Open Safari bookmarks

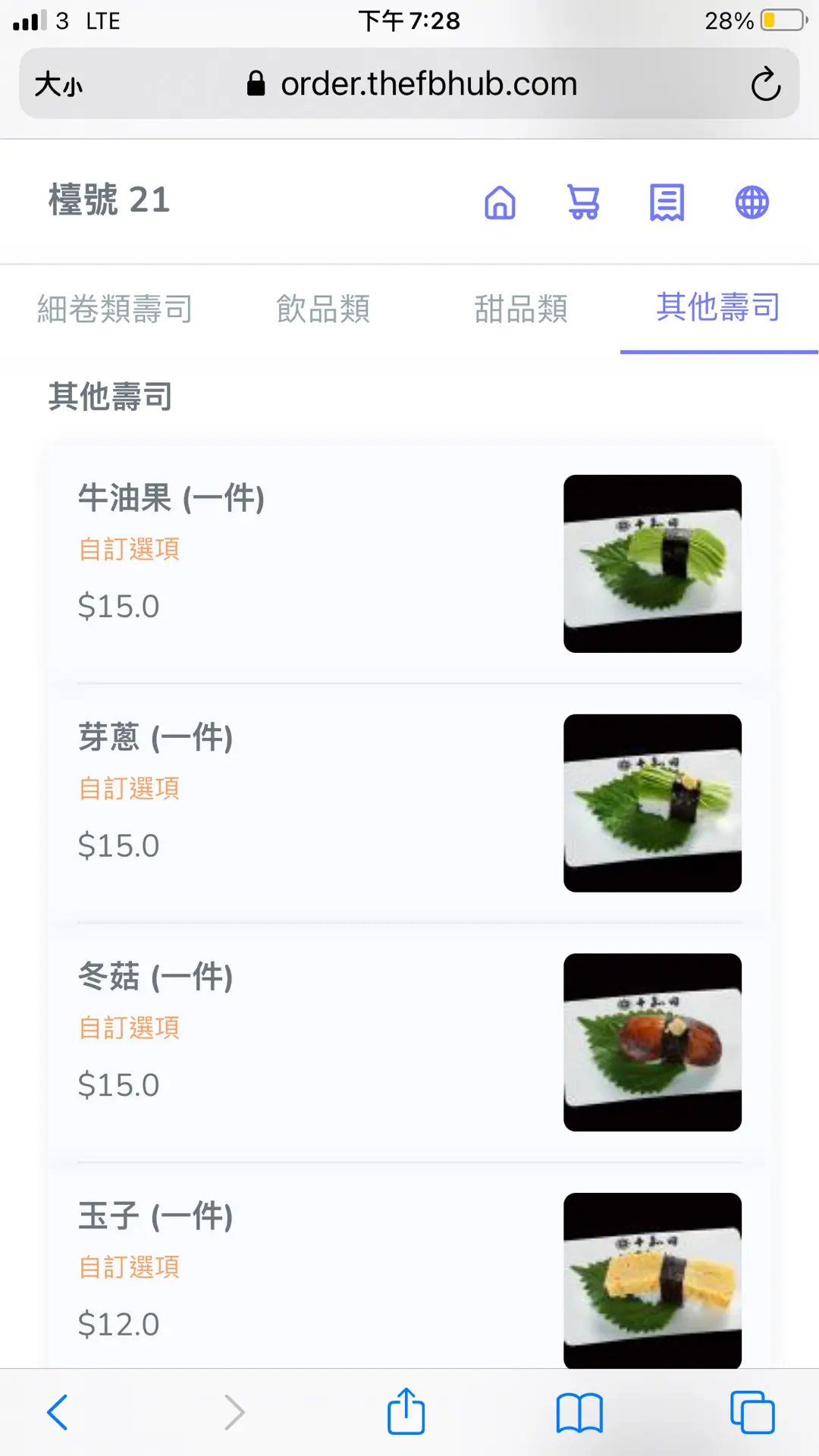pos(579,1413)
